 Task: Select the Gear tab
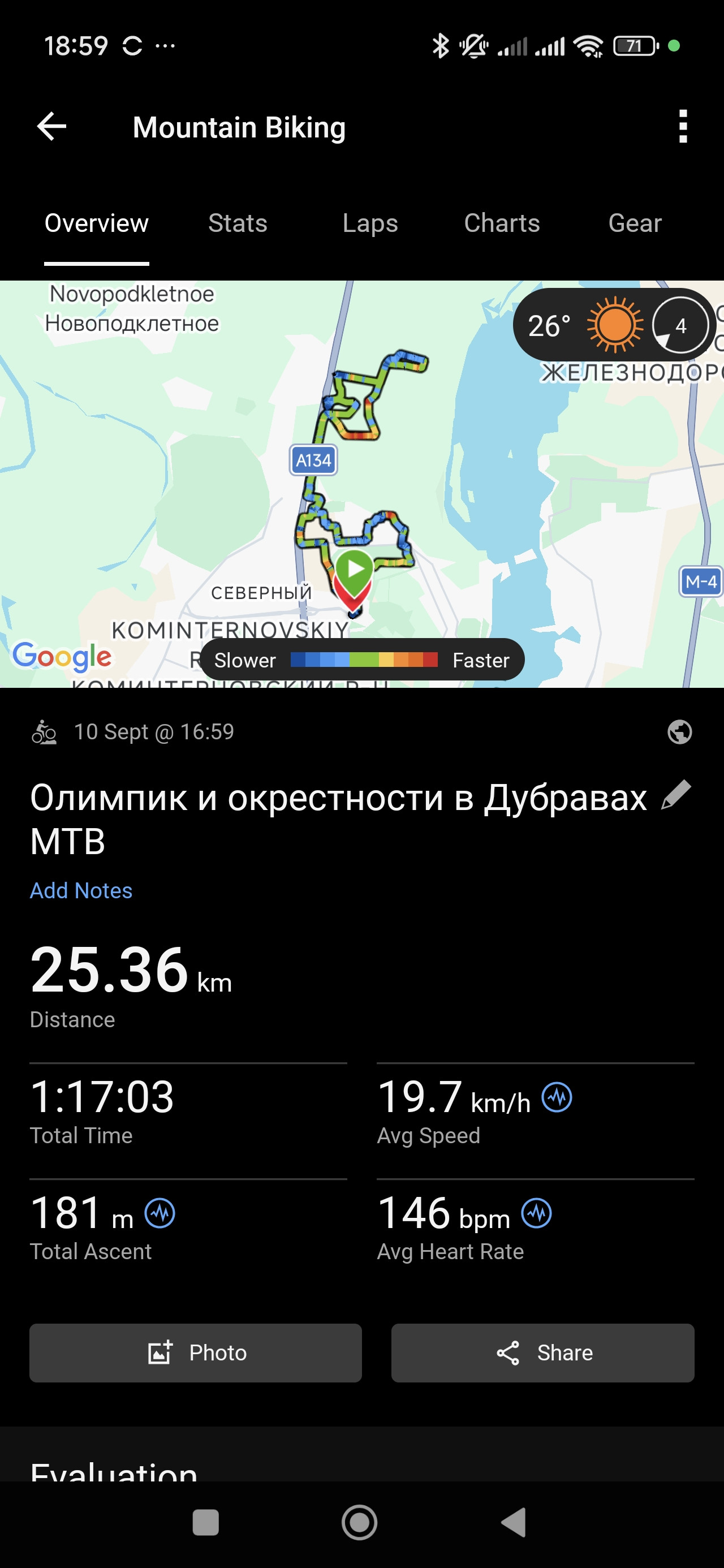pyautogui.click(x=635, y=223)
